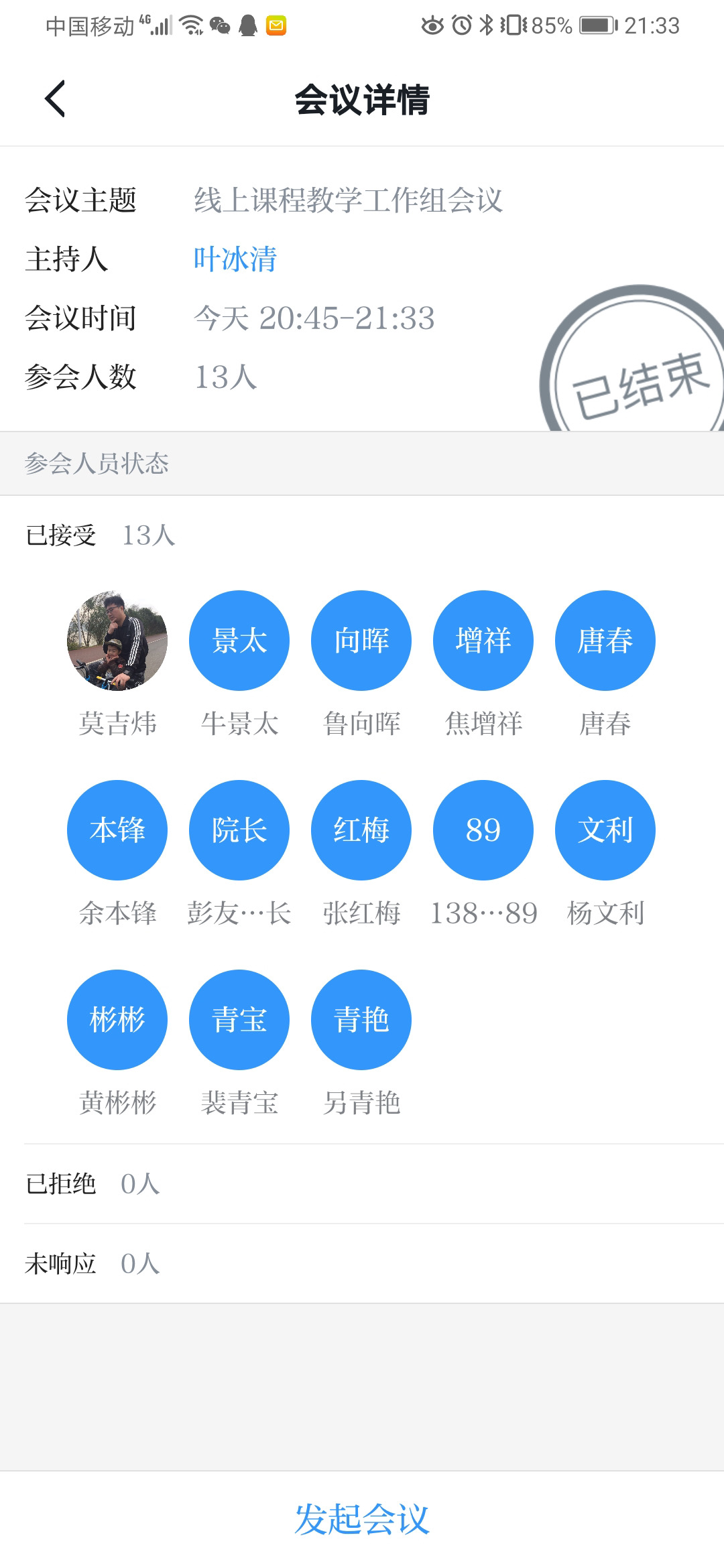View participant 牛景太
The width and height of the screenshot is (724, 1568).
click(239, 641)
